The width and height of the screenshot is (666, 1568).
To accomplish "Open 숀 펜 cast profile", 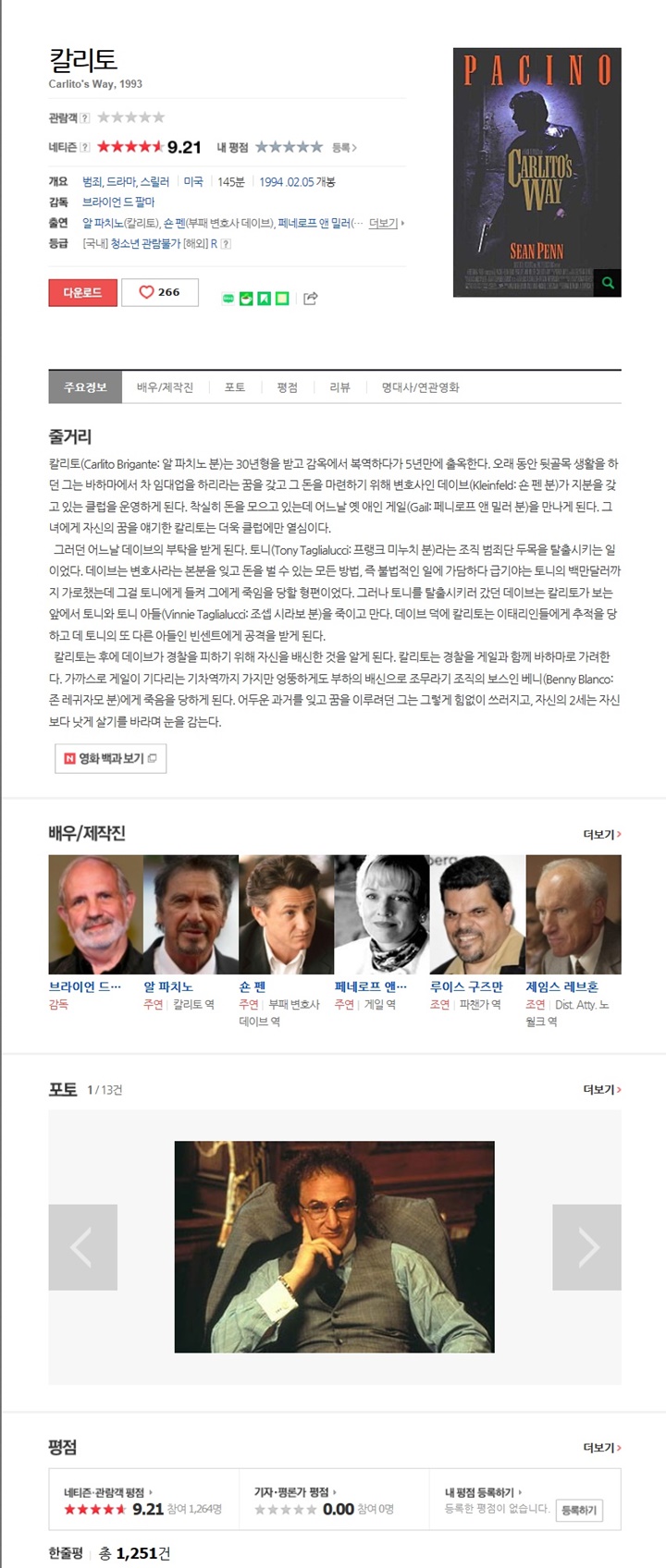I will coord(253,986).
